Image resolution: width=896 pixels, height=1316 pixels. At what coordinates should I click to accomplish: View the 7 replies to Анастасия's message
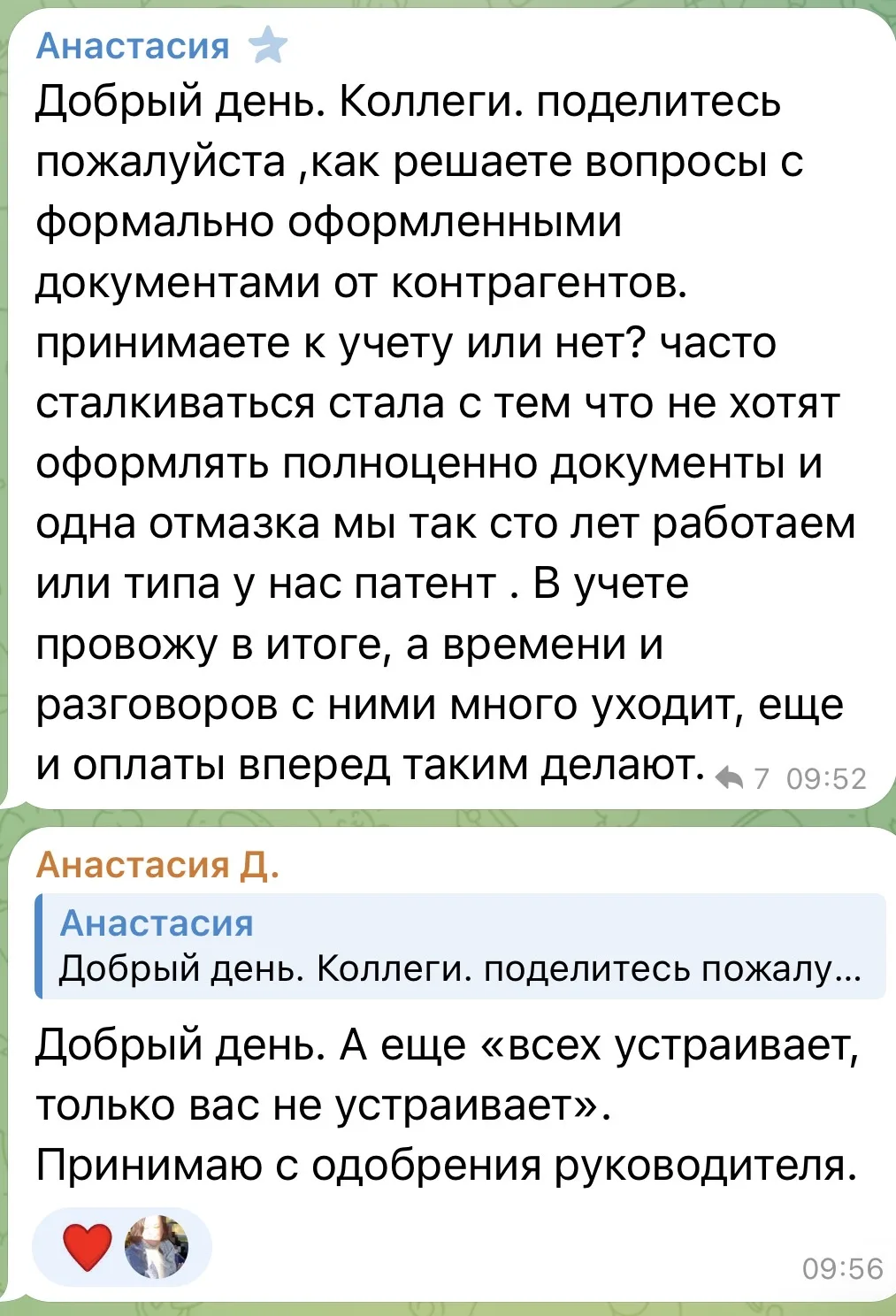[742, 778]
